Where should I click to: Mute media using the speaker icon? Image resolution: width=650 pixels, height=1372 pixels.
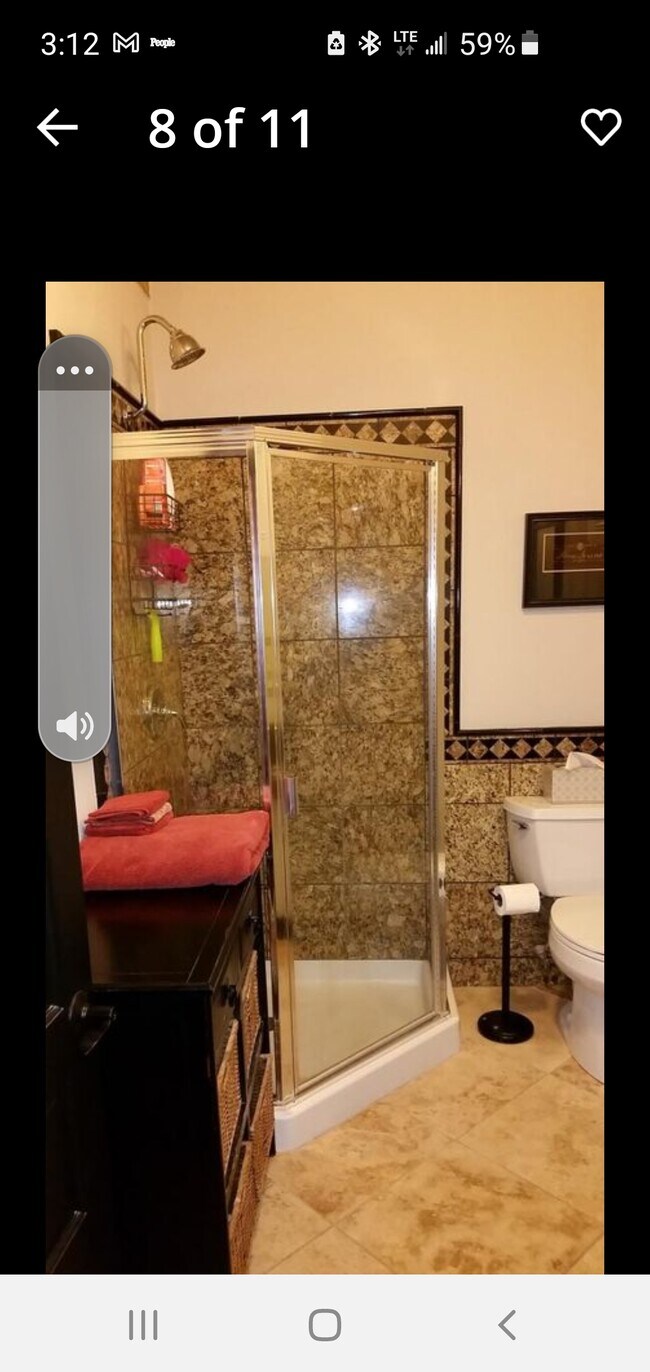click(x=75, y=726)
